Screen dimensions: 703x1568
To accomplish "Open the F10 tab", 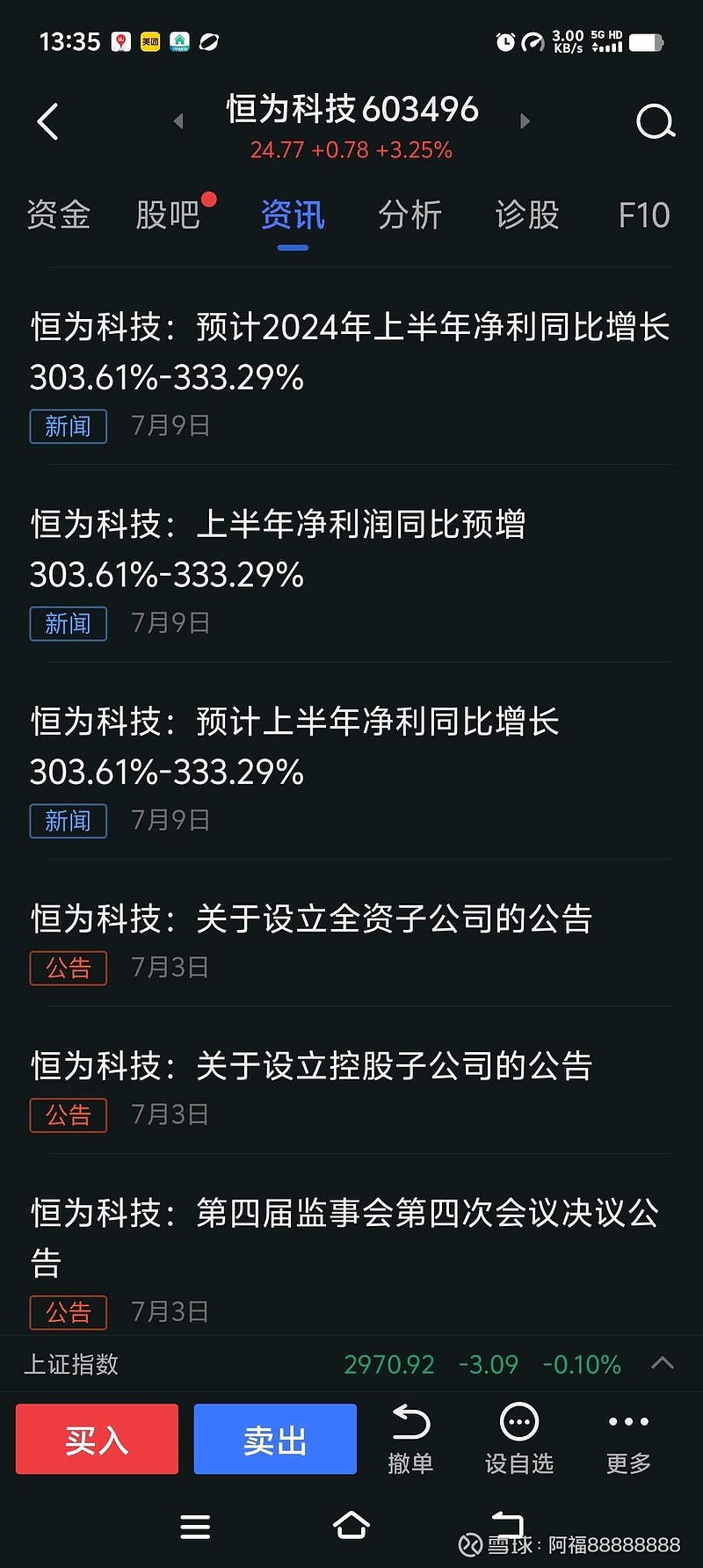I will pyautogui.click(x=644, y=215).
